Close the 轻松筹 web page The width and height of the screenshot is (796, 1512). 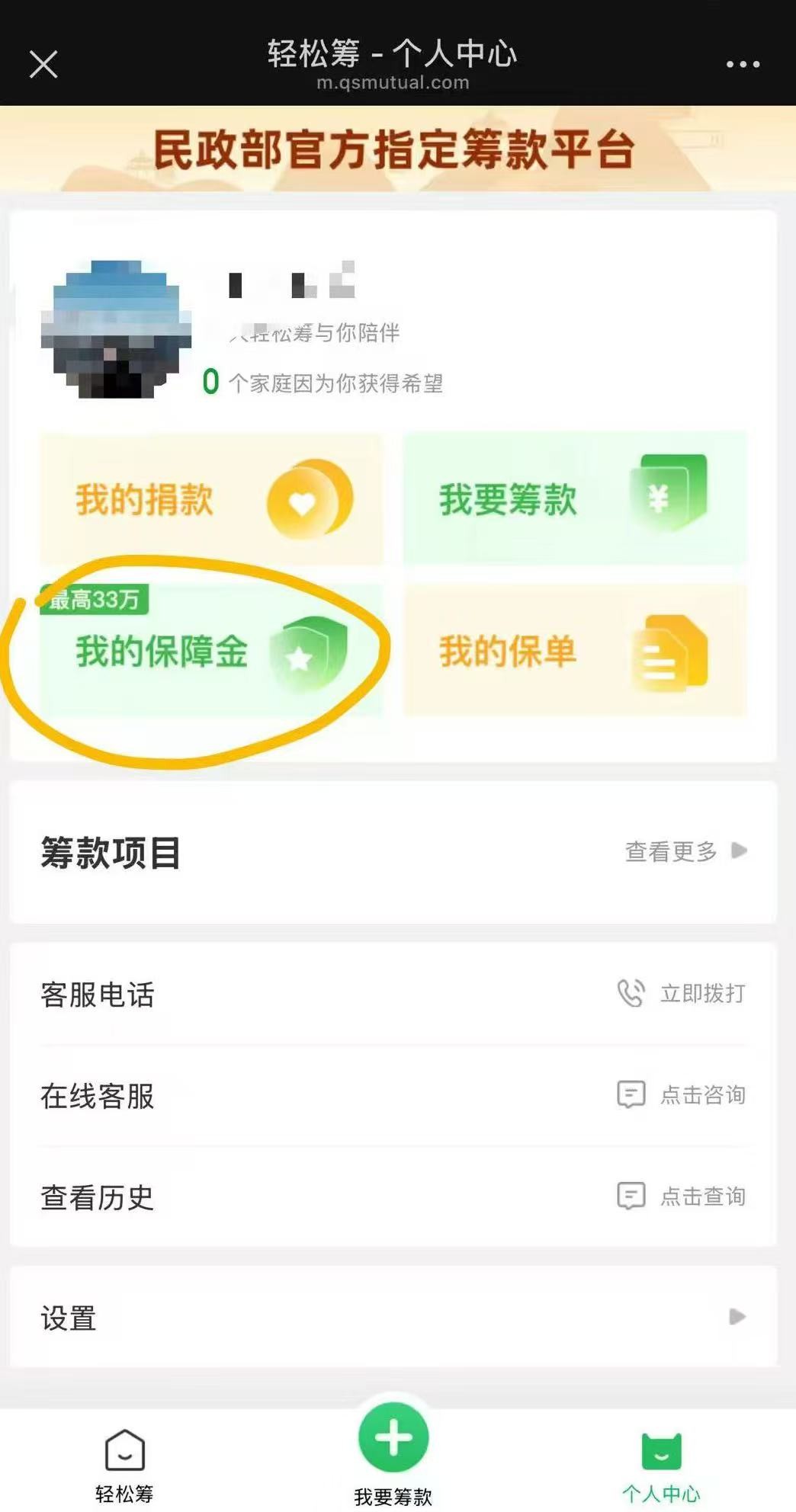(43, 65)
